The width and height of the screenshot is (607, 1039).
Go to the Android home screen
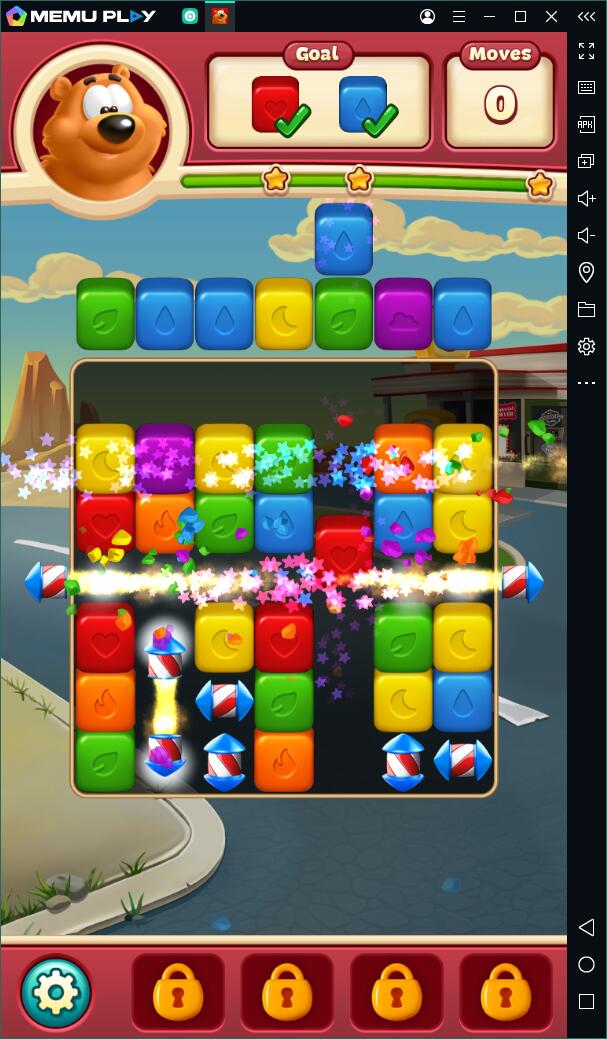click(586, 965)
